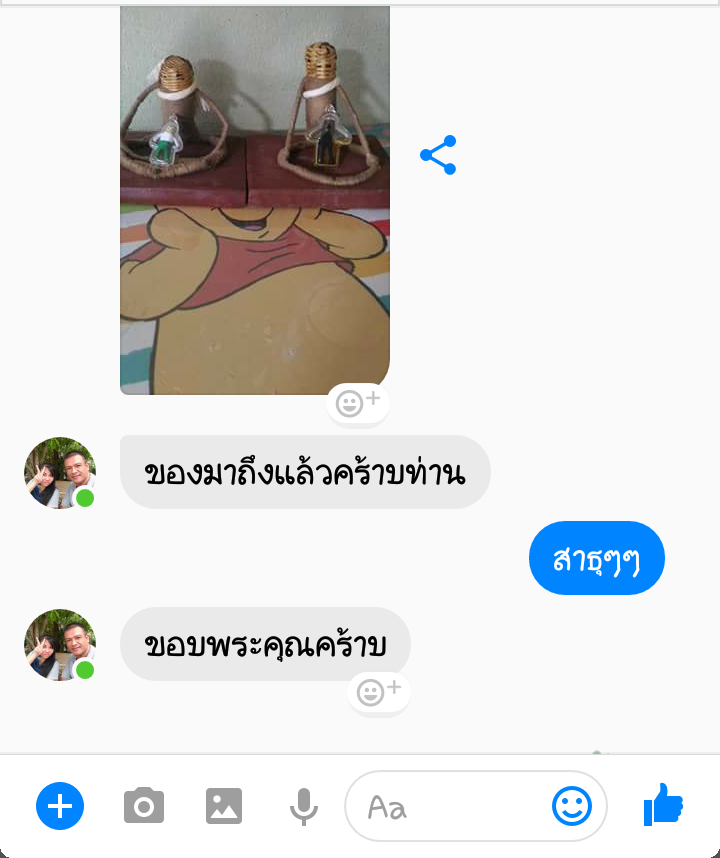This screenshot has height=858, width=720.
Task: Share the bottle amulet photo
Action: (438, 154)
